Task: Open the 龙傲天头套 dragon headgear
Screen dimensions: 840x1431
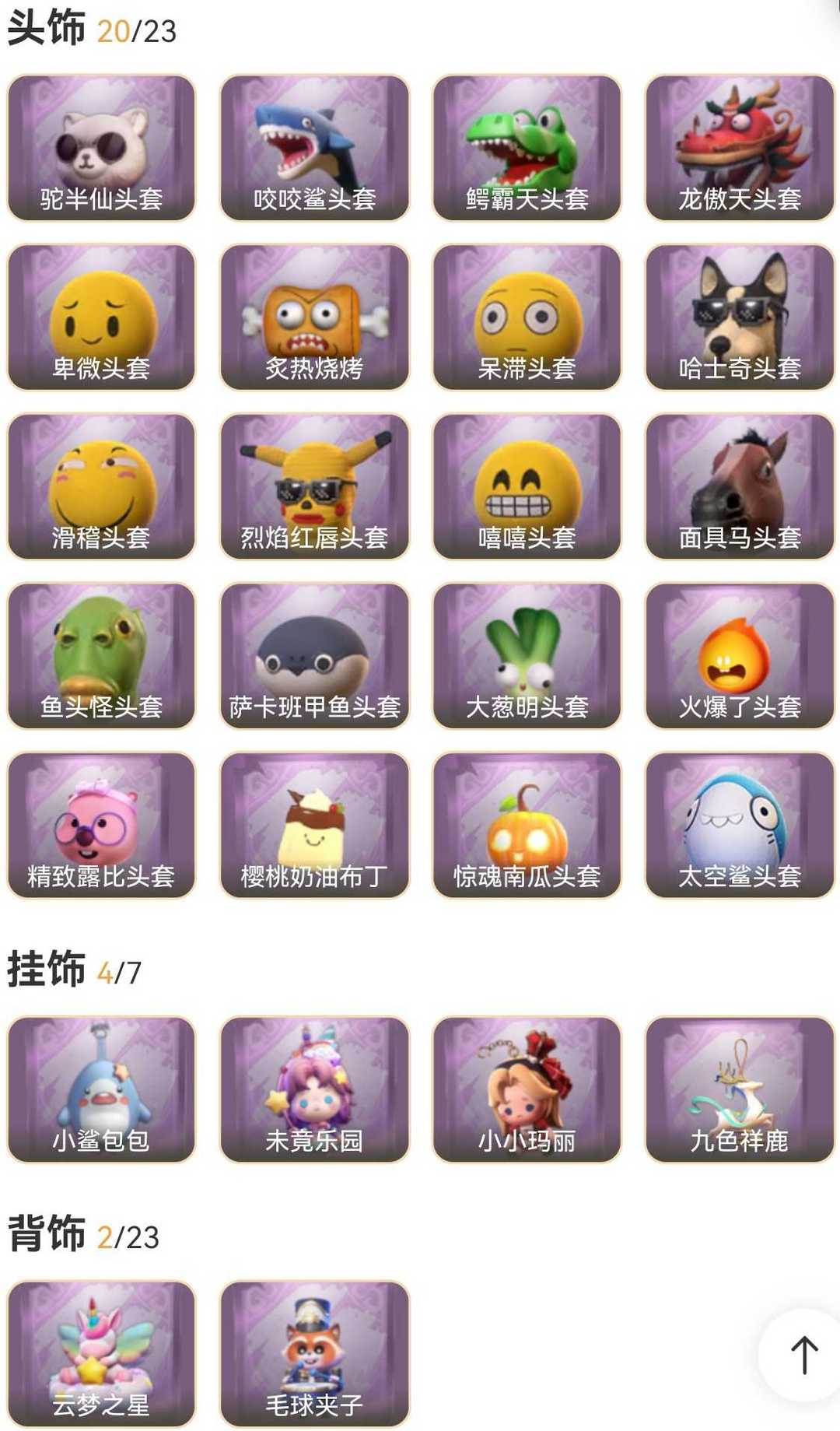Action: [x=740, y=148]
